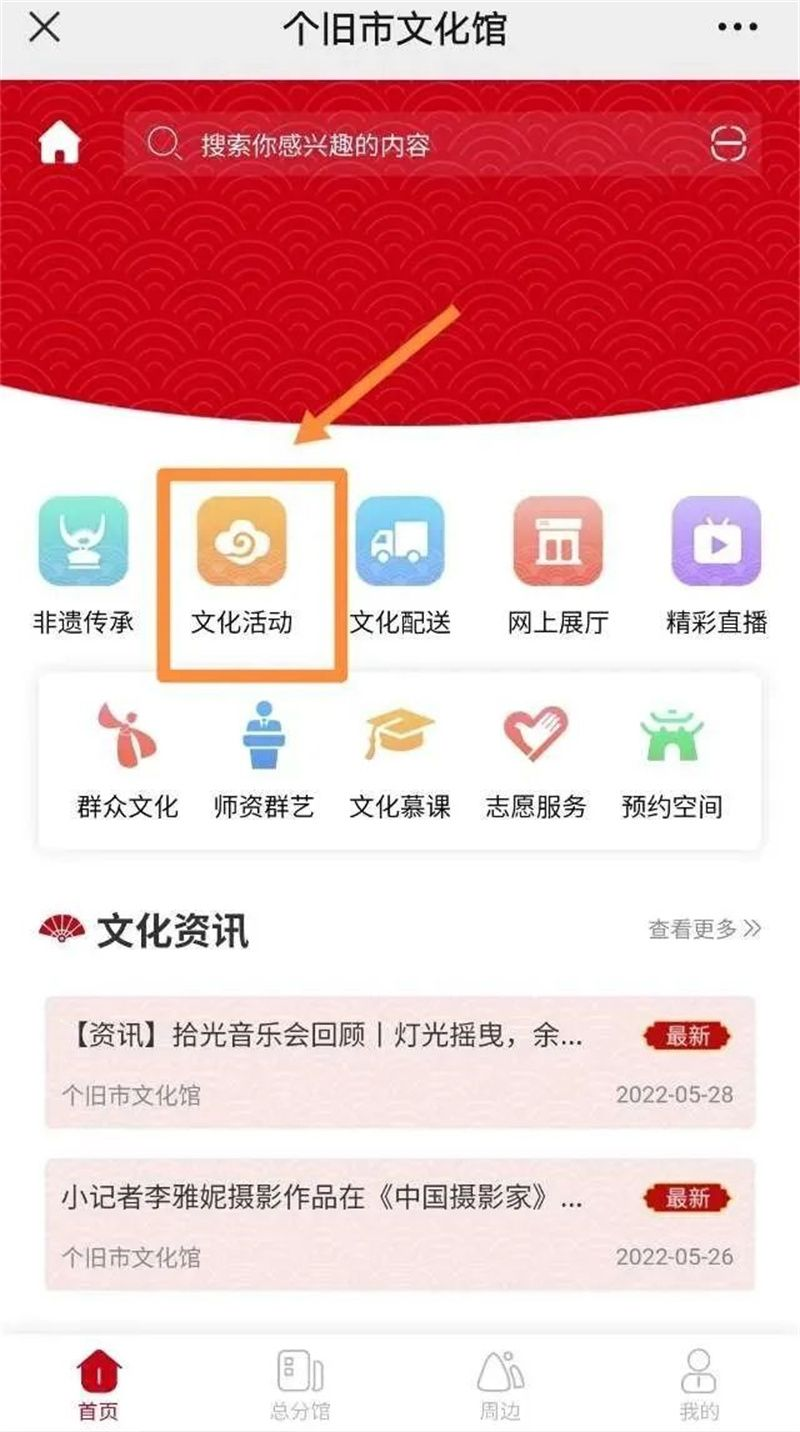Viewport: 800px width, 1432px height.
Task: Open 文化慕课
Action: 400,760
